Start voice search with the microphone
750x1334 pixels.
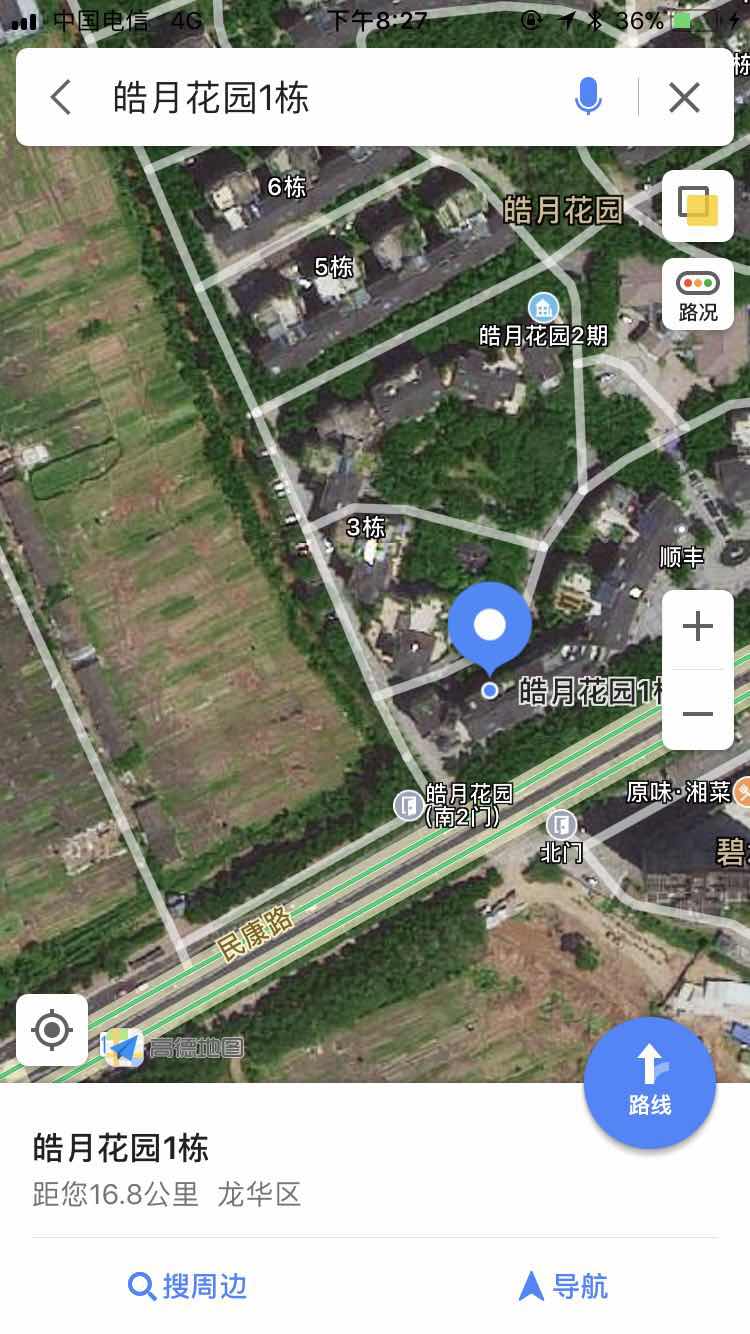[588, 98]
